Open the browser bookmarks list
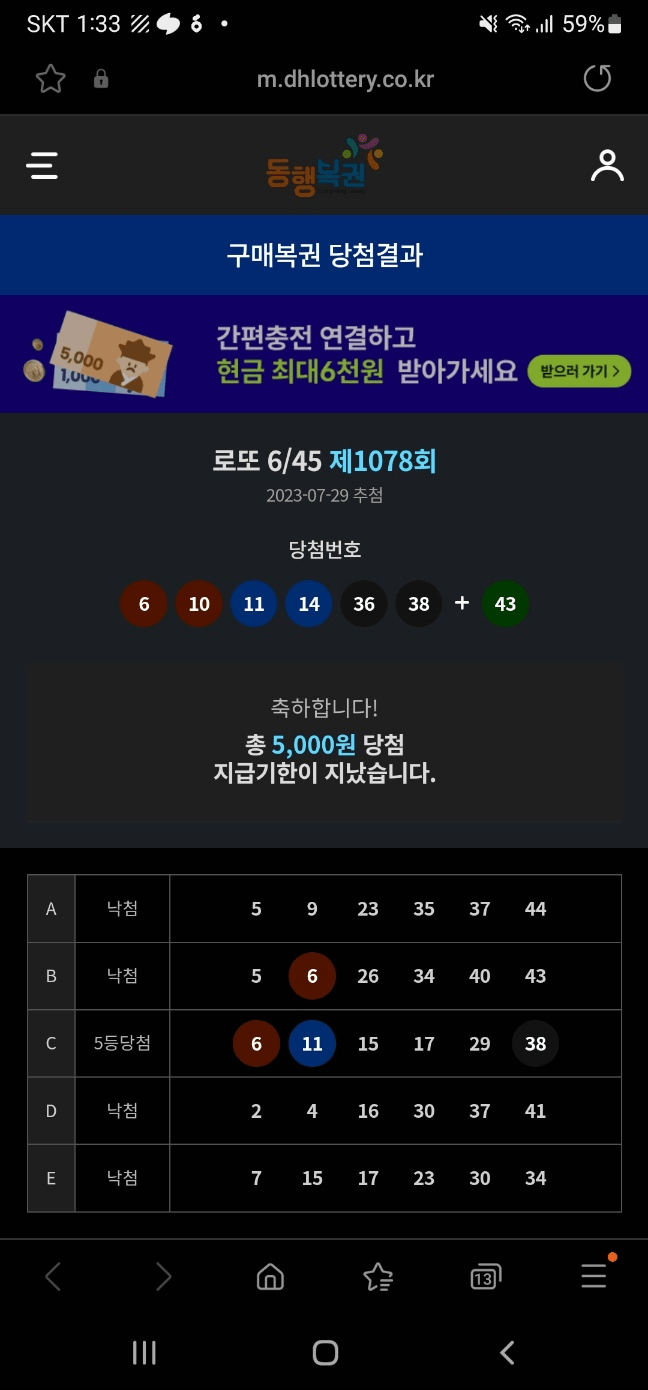 point(378,1277)
